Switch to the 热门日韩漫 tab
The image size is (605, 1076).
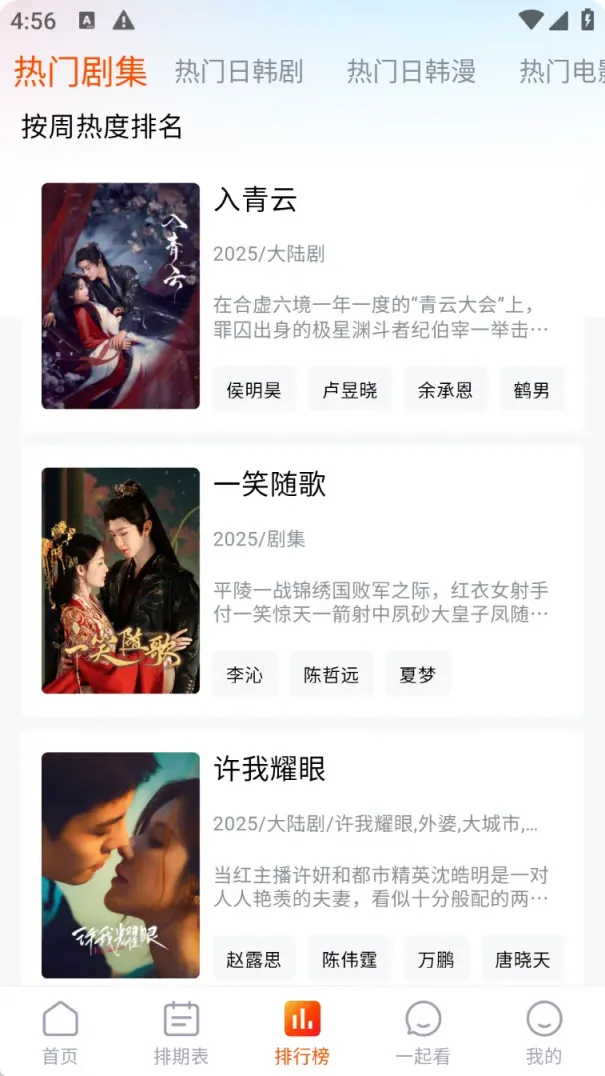[411, 71]
